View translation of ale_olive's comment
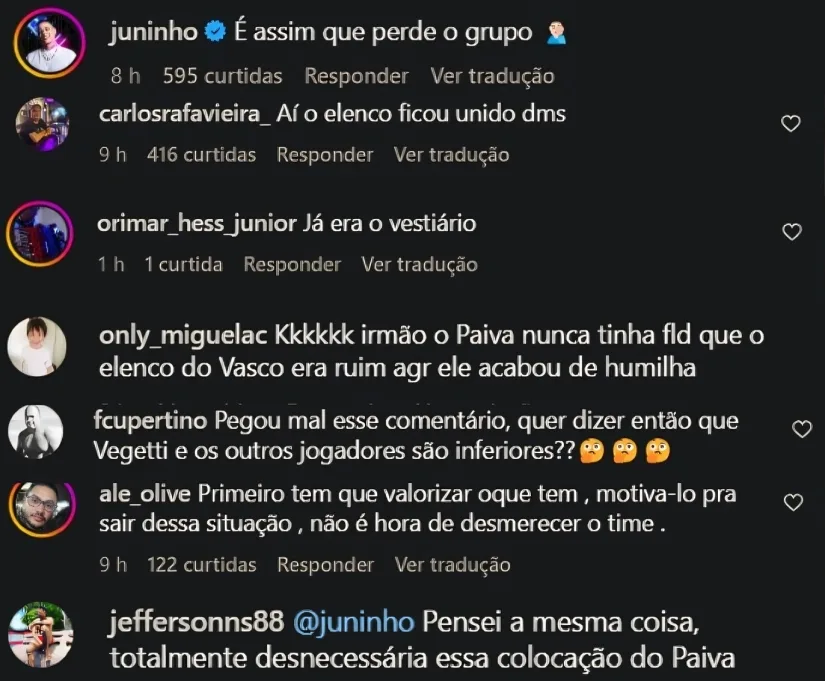Viewport: 825px width, 681px height. click(x=452, y=565)
